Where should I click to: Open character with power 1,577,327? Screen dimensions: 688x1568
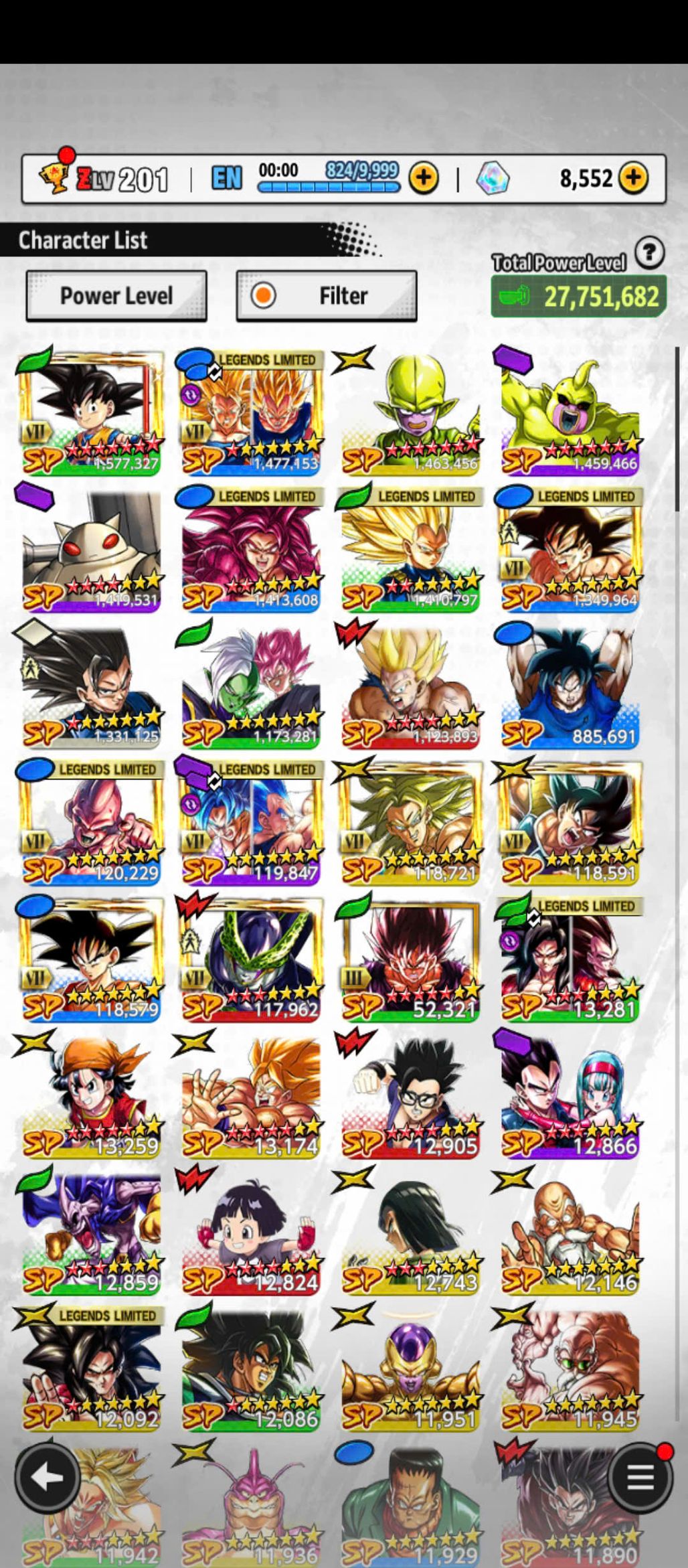[x=92, y=413]
